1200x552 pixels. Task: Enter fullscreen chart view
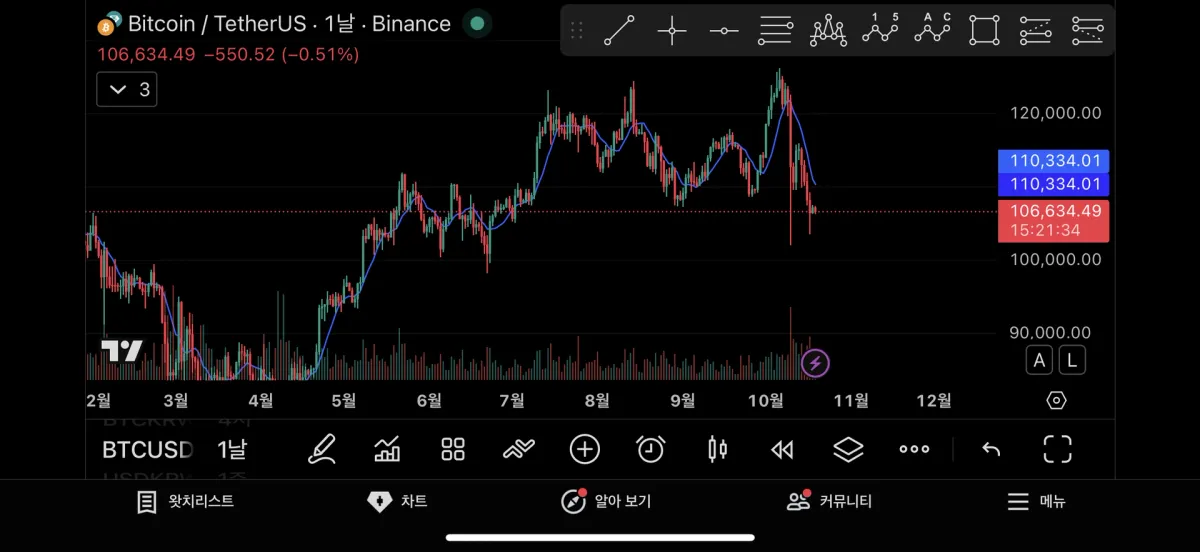point(1057,450)
